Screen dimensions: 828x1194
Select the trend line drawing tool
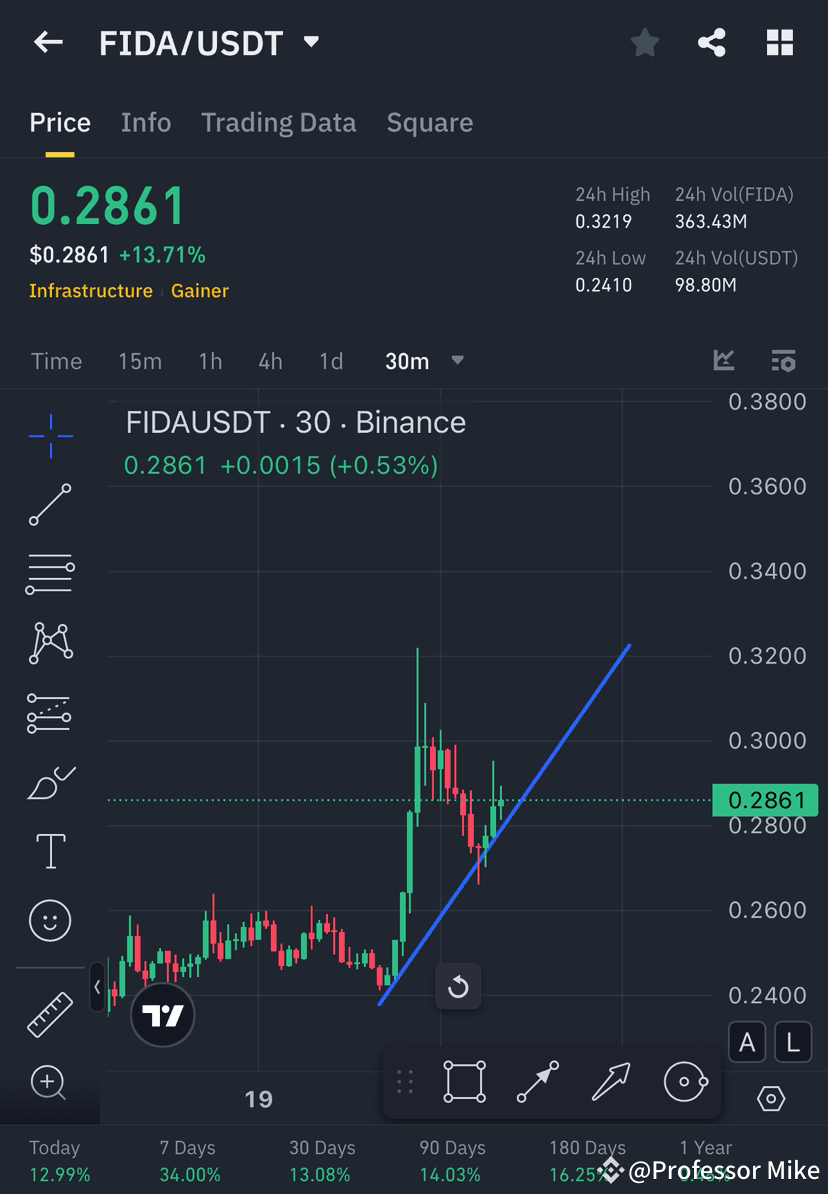pos(50,505)
